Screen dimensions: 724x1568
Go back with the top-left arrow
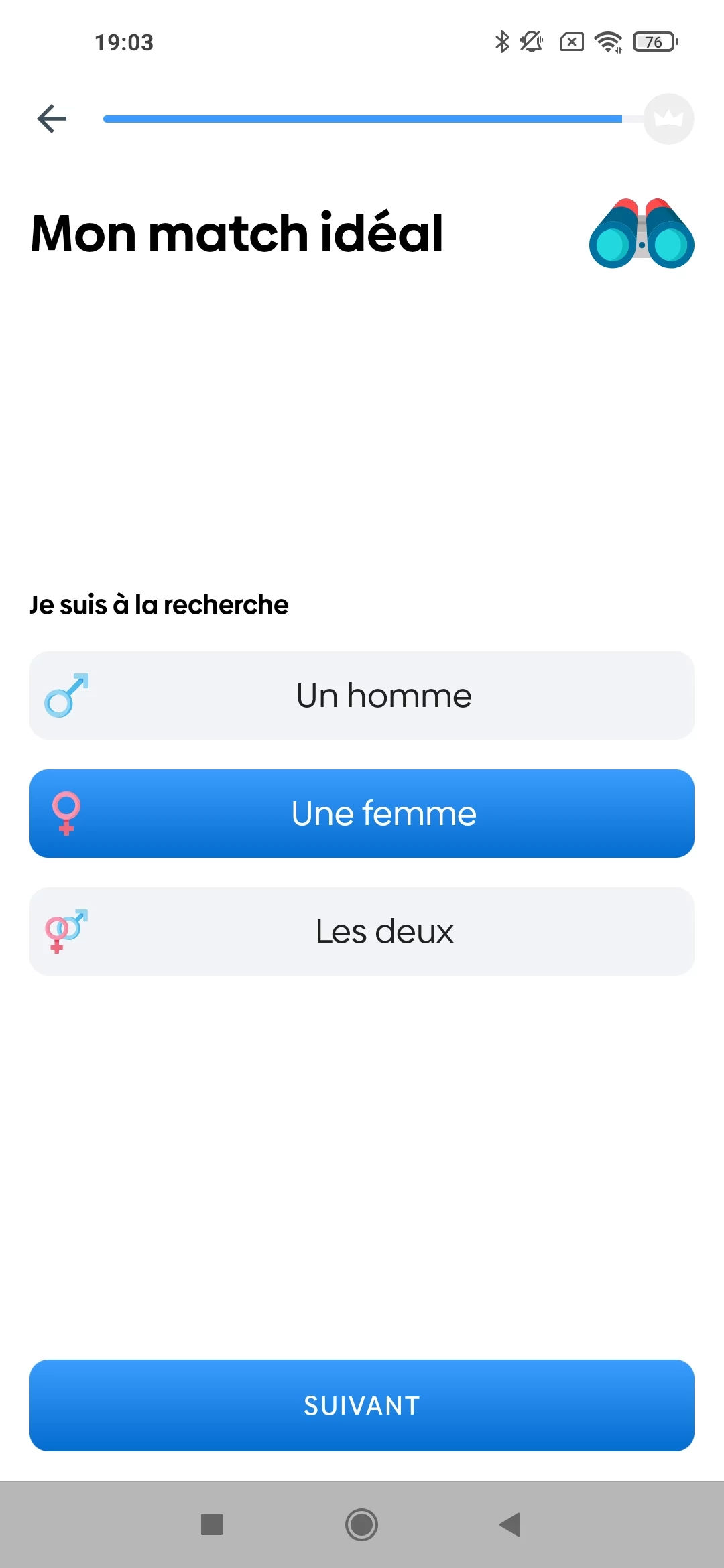point(52,119)
